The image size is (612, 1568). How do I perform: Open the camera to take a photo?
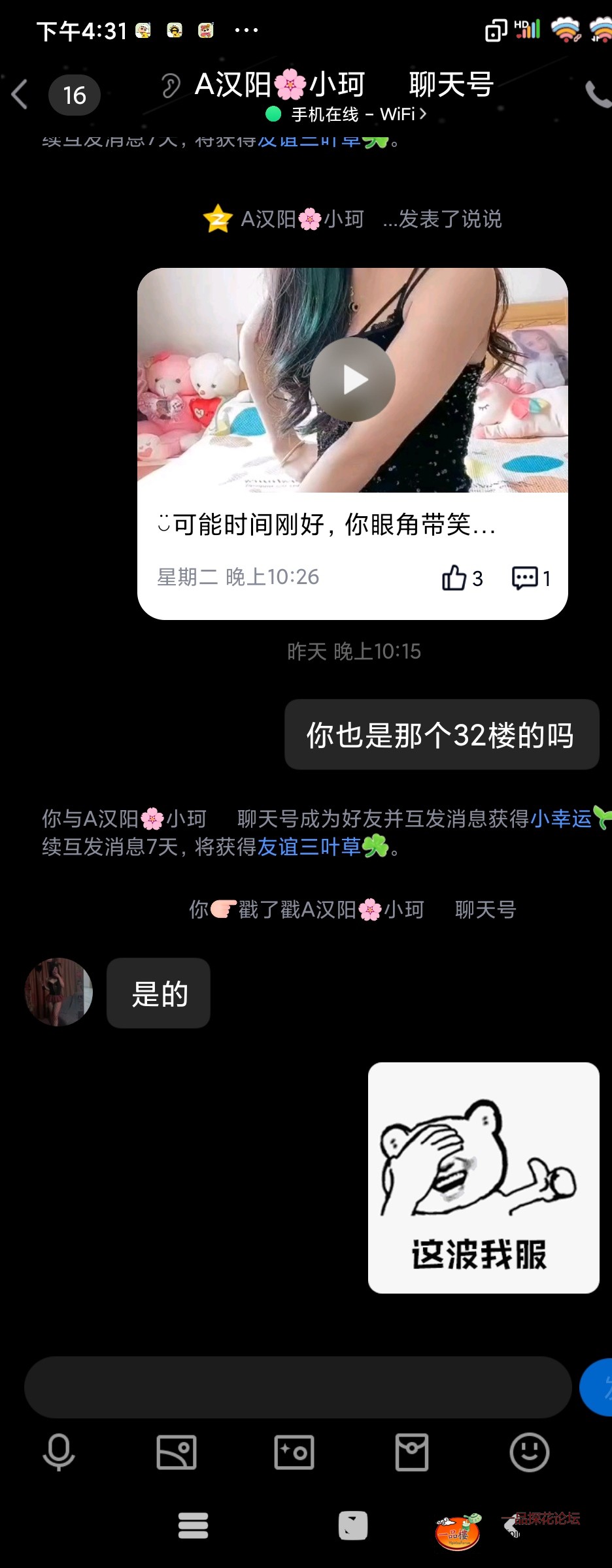click(294, 1452)
